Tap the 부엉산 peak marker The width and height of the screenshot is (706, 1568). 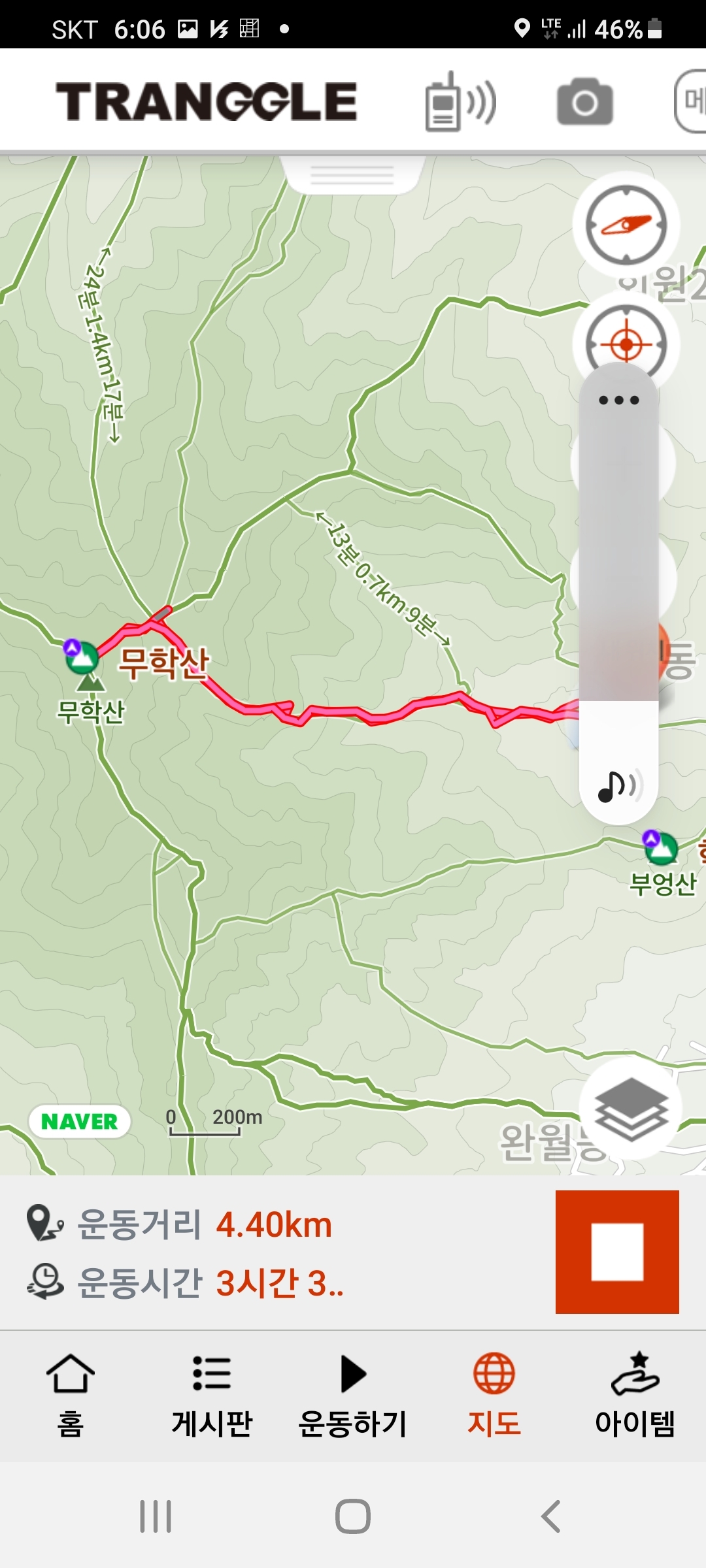(x=660, y=848)
